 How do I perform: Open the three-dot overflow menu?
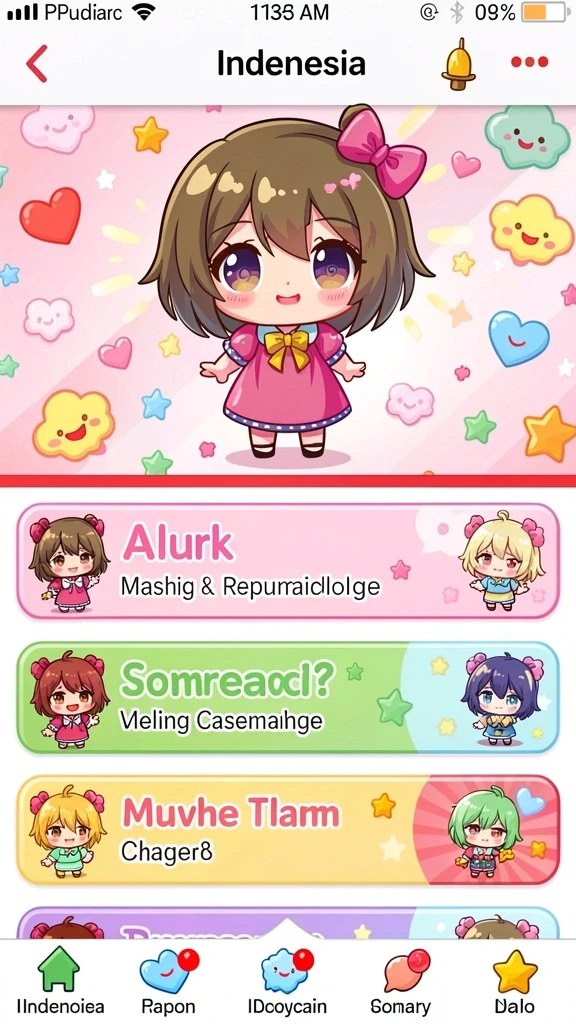[x=529, y=62]
